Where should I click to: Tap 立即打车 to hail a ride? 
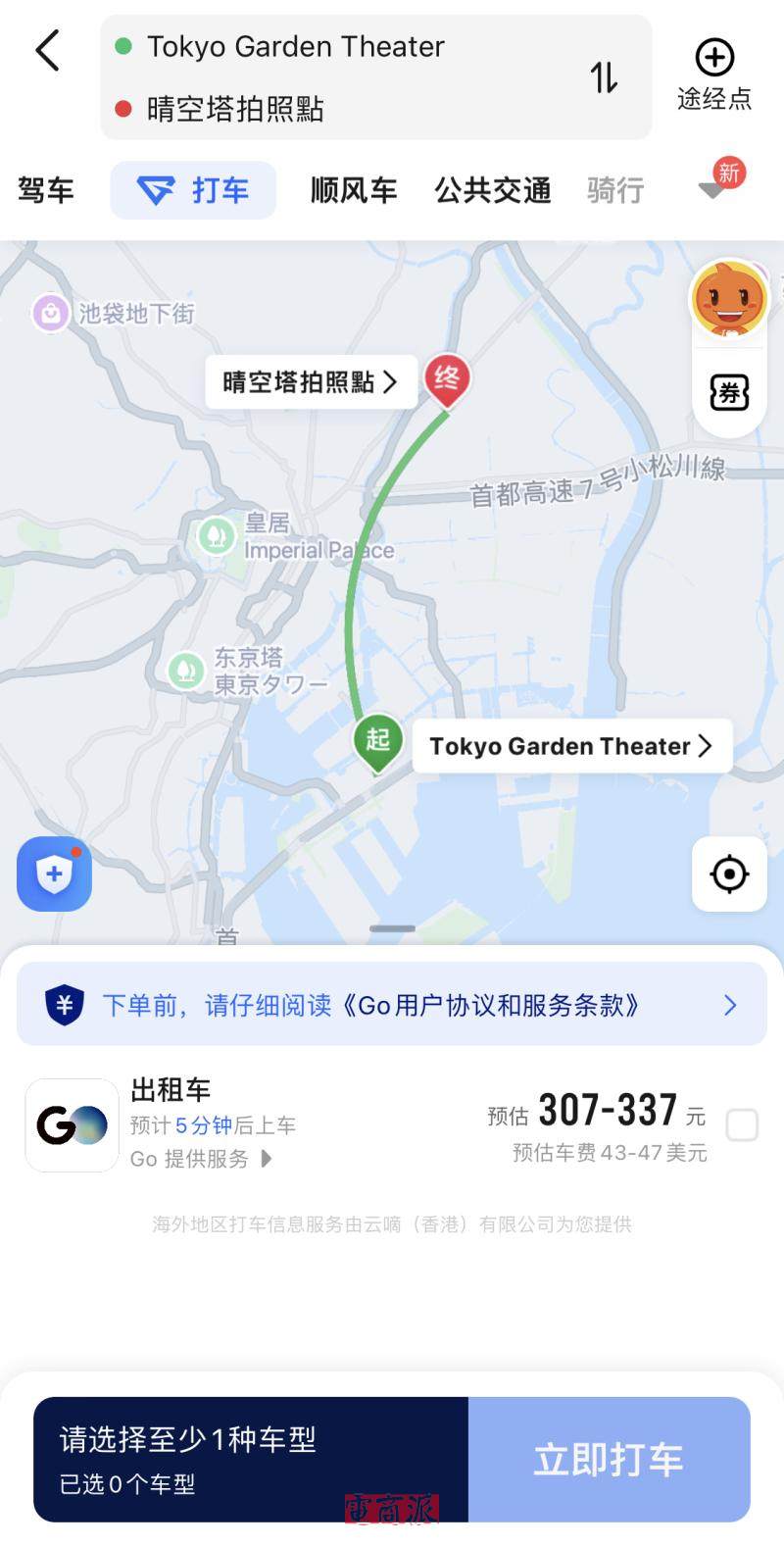609,1459
